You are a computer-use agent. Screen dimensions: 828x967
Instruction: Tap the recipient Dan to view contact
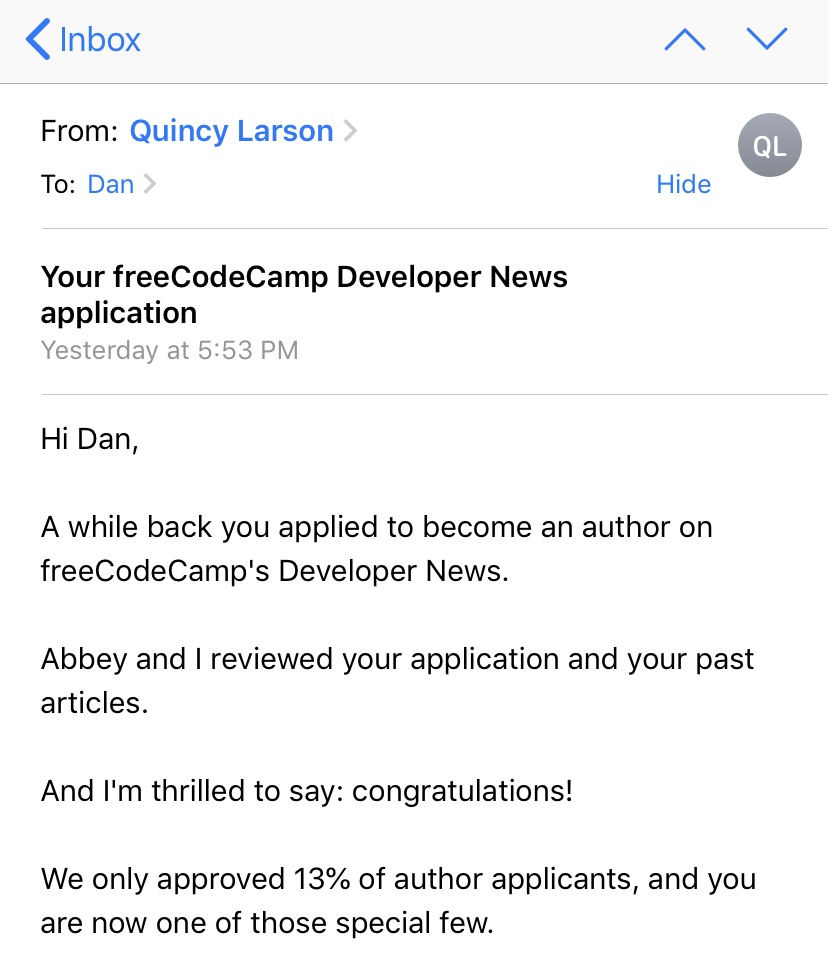click(110, 184)
